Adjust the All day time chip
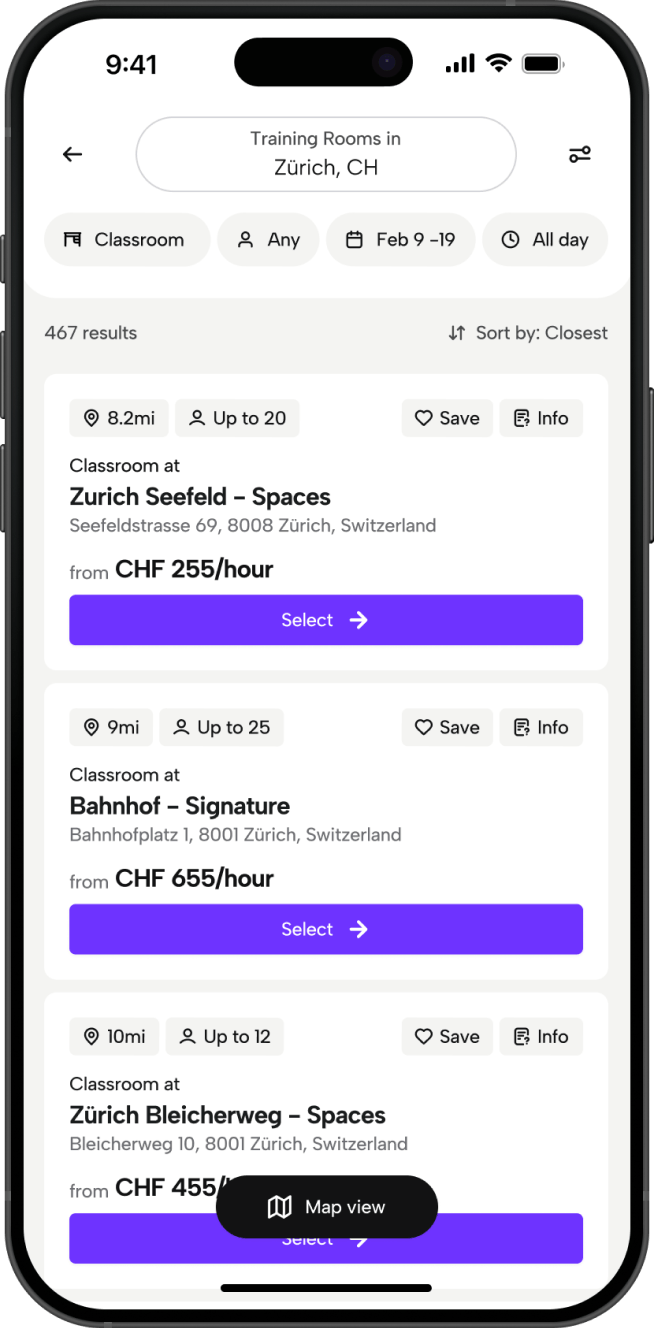Screen dimensions: 654x1328 [x=545, y=240]
